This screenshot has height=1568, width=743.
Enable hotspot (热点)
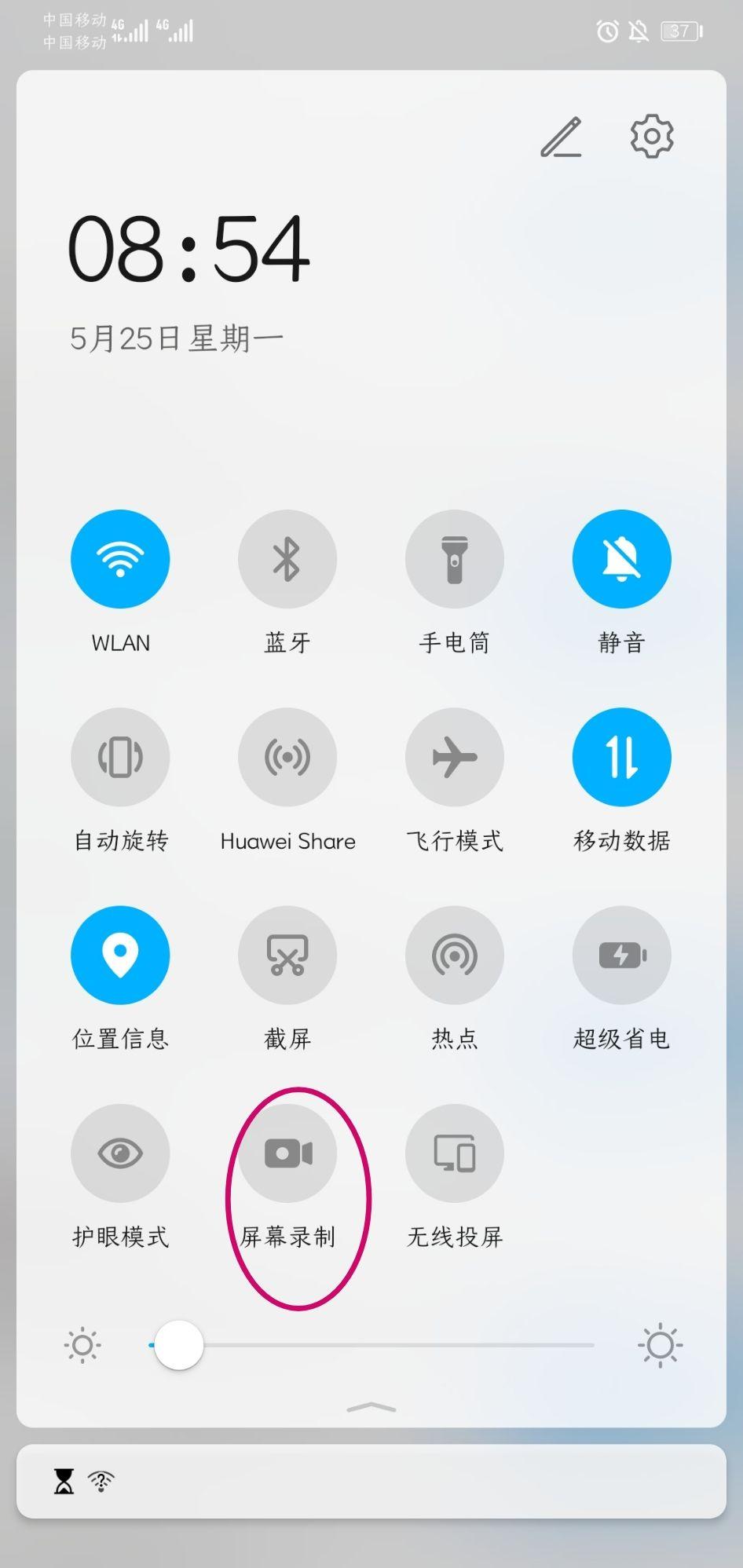click(x=454, y=955)
